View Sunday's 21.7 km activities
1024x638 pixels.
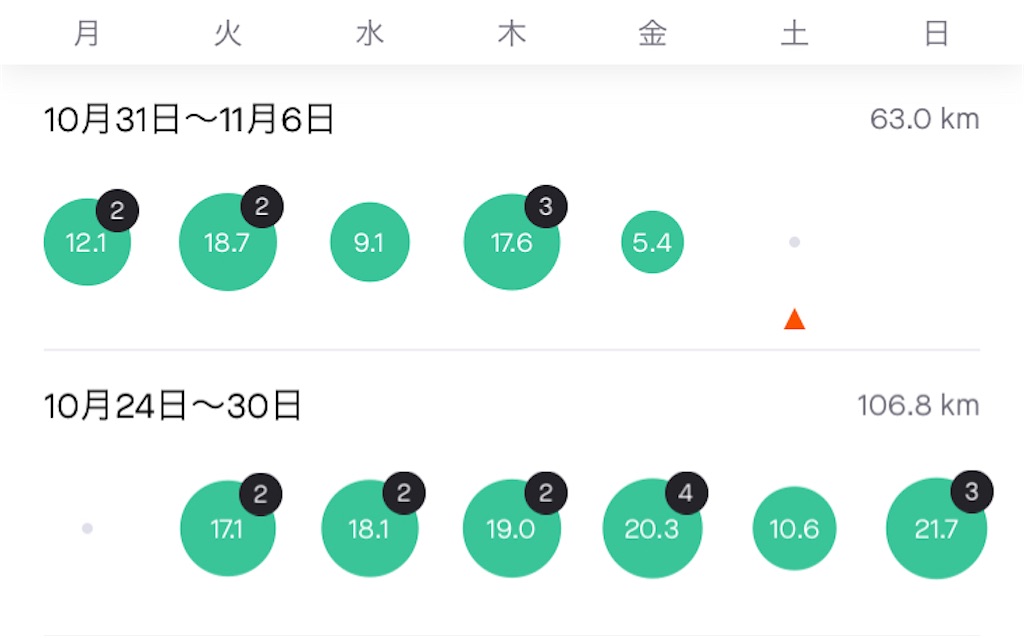tap(936, 528)
